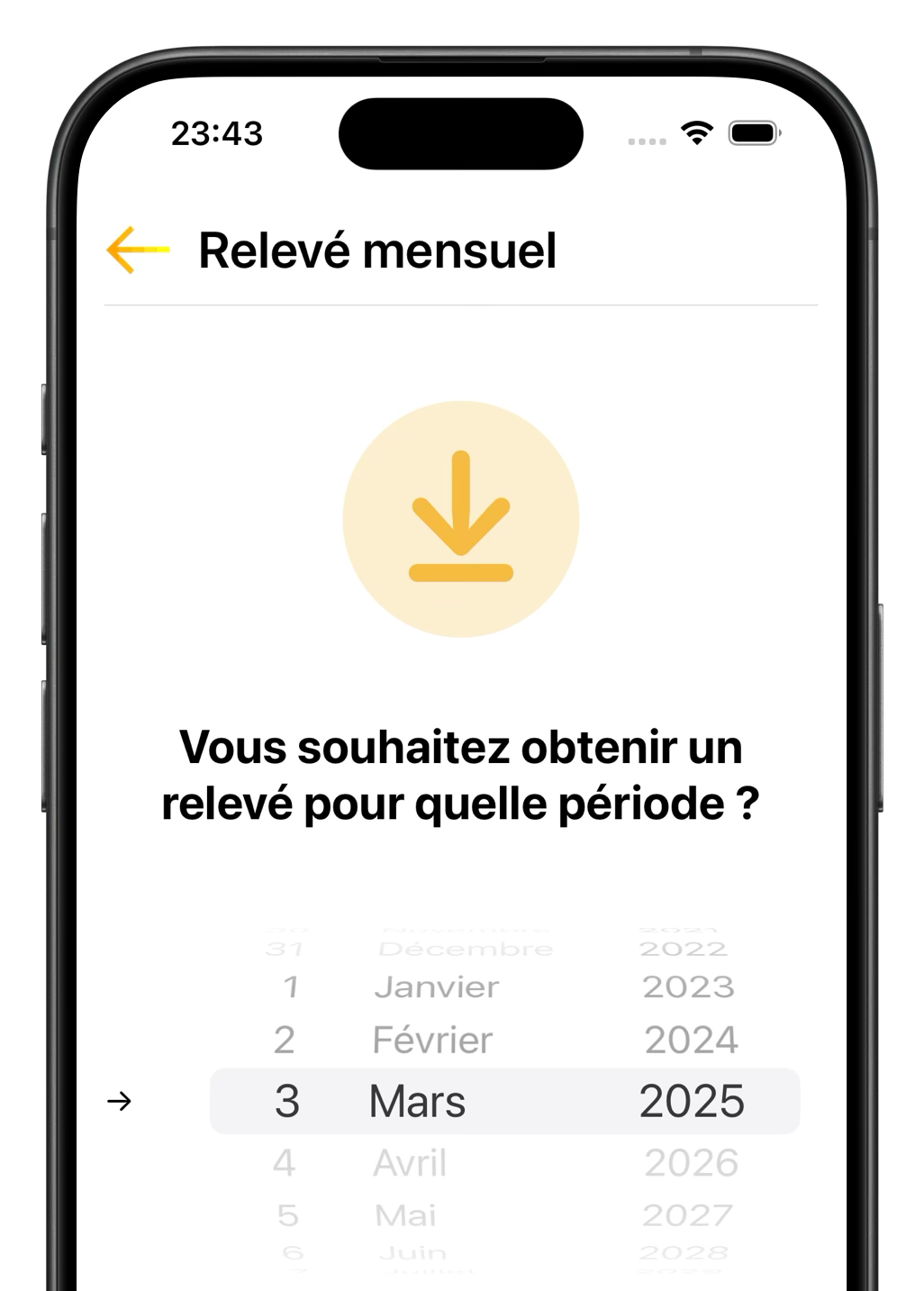Pick year 2026 in the picker

tap(691, 1163)
